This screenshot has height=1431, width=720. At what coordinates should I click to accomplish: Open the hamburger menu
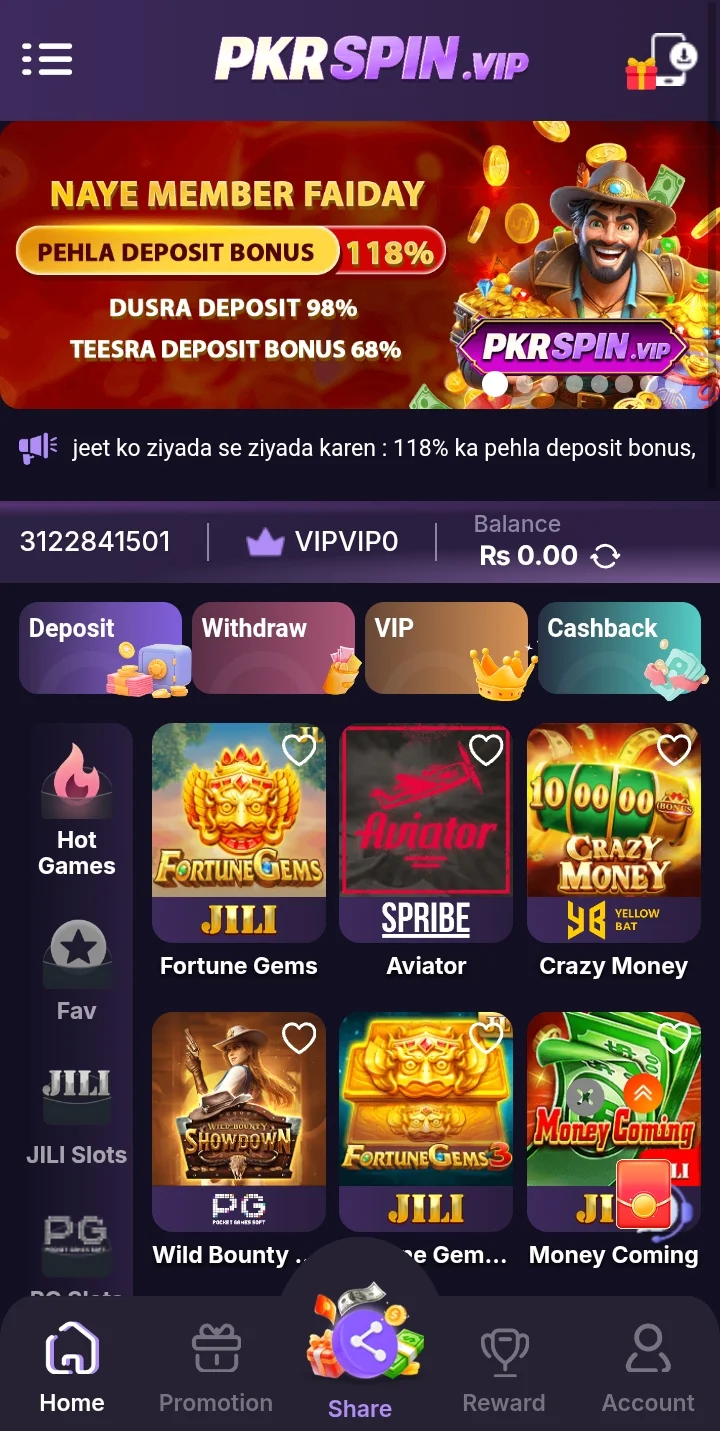(47, 59)
